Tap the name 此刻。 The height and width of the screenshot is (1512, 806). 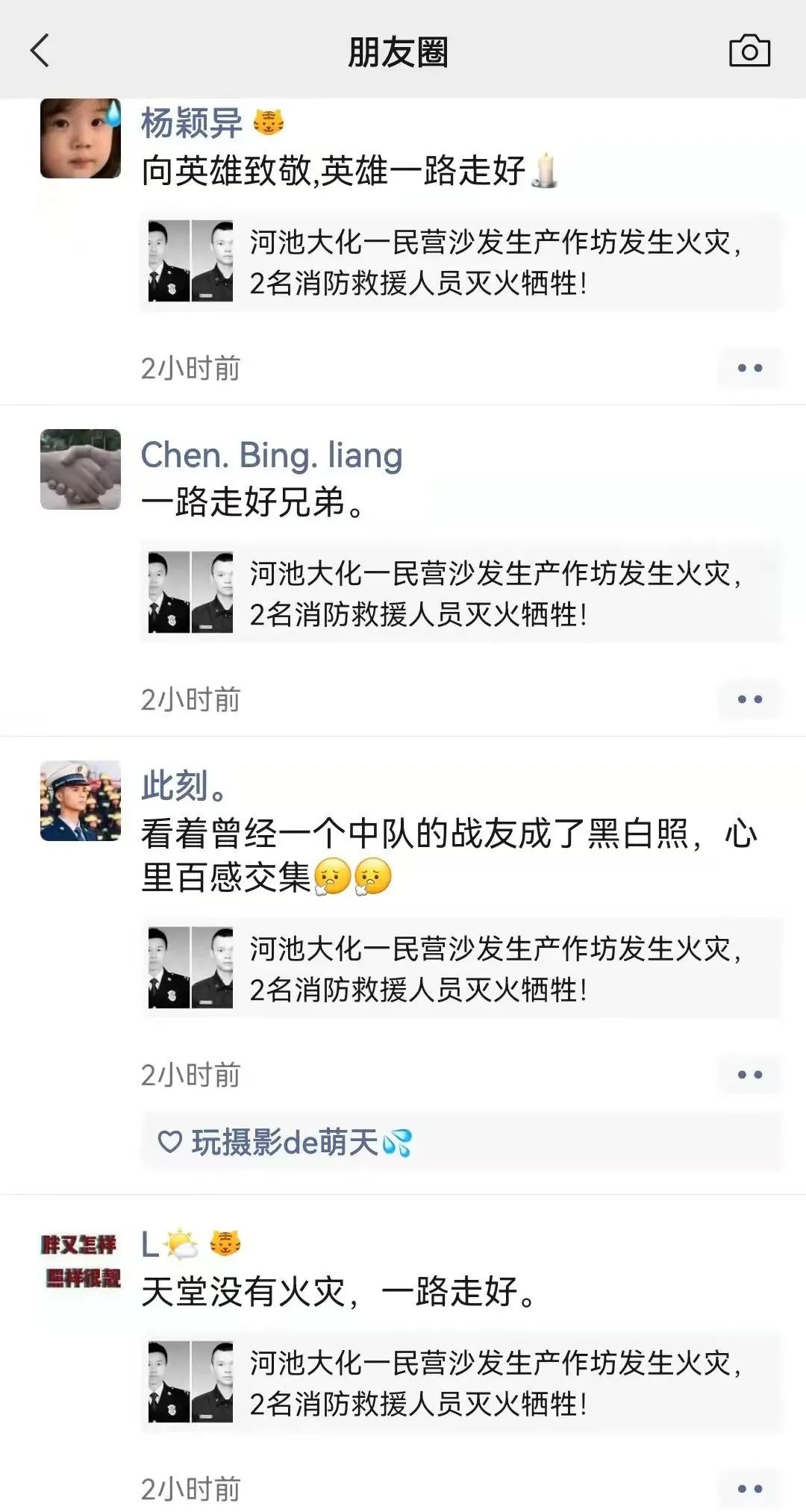(x=184, y=786)
